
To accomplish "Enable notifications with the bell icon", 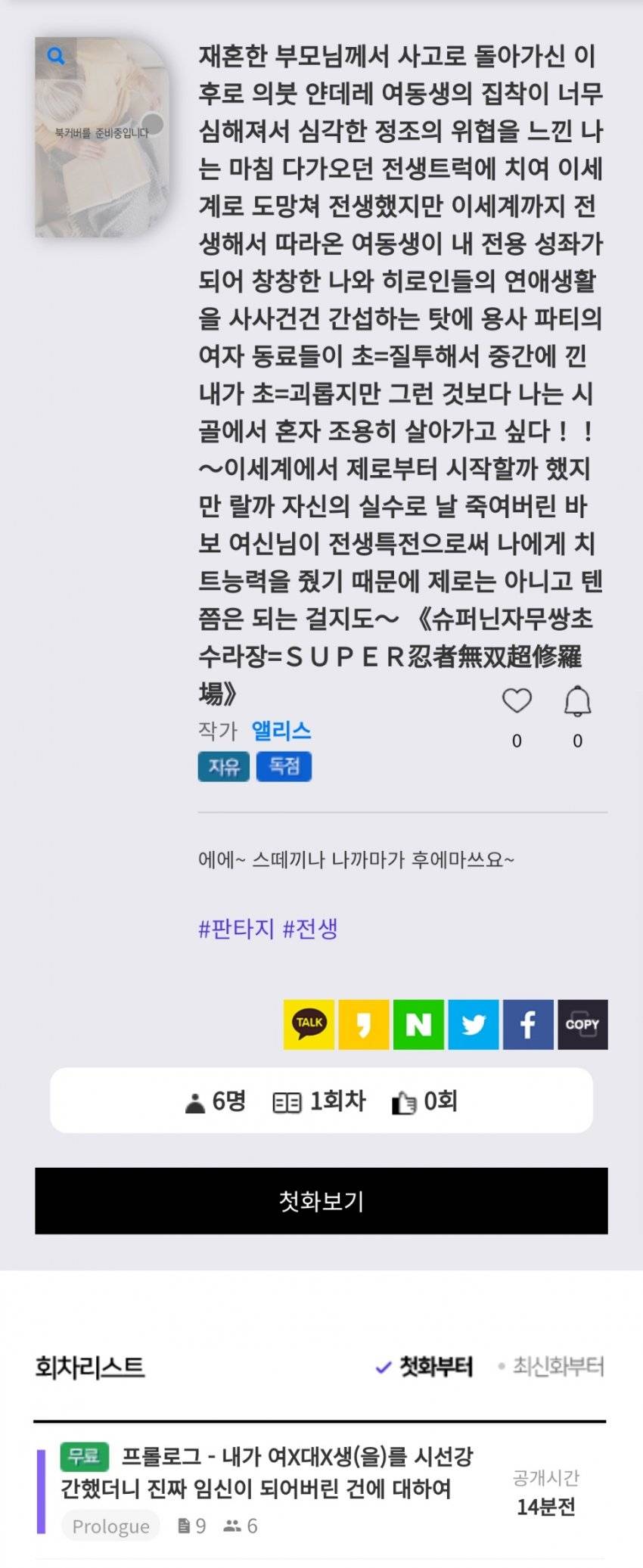I will [x=577, y=701].
